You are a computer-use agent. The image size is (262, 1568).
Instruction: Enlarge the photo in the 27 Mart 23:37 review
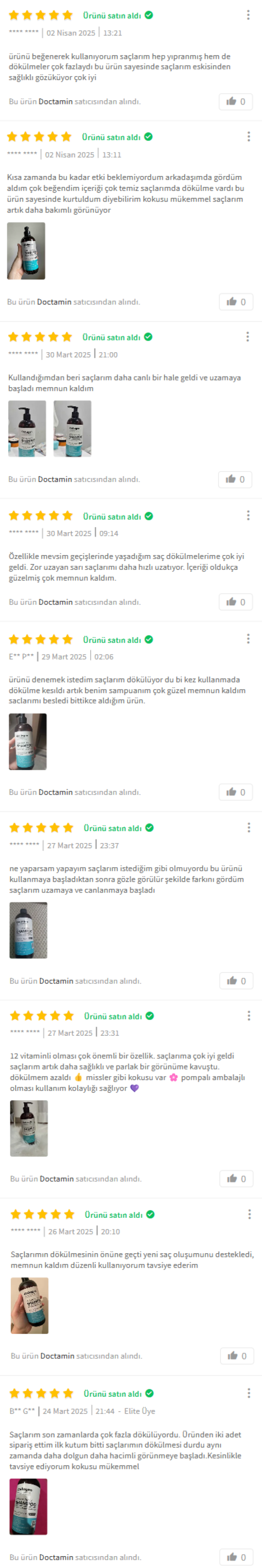[x=28, y=930]
